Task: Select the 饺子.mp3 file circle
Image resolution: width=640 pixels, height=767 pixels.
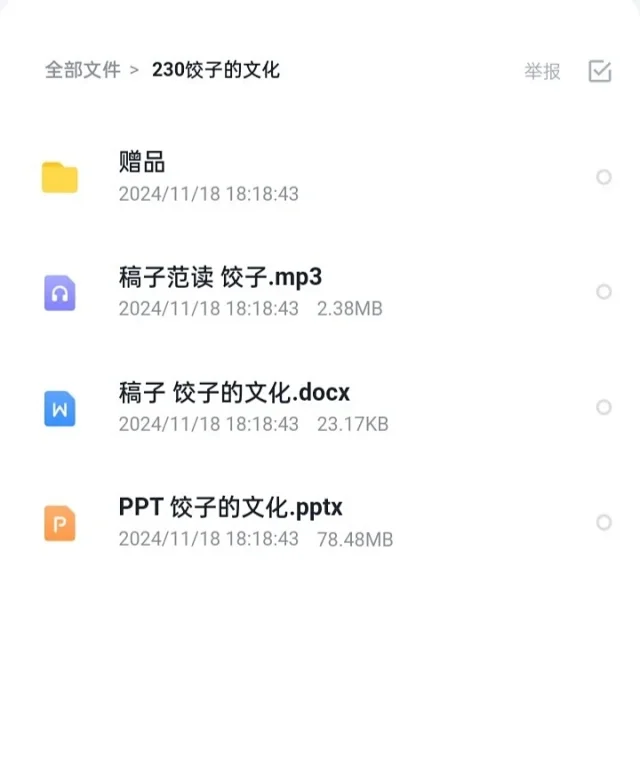Action: (603, 292)
